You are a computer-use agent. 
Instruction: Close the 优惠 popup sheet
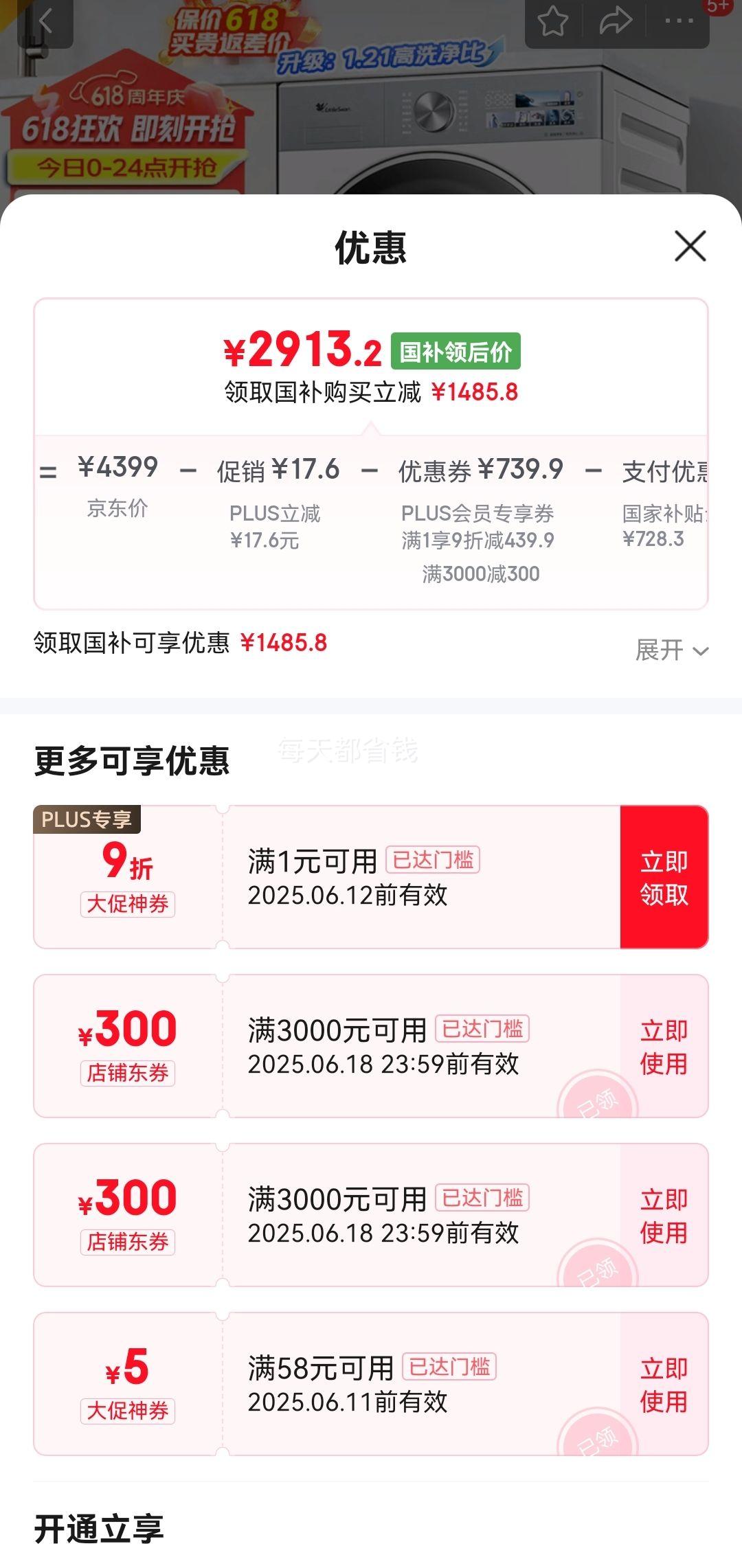coord(690,246)
